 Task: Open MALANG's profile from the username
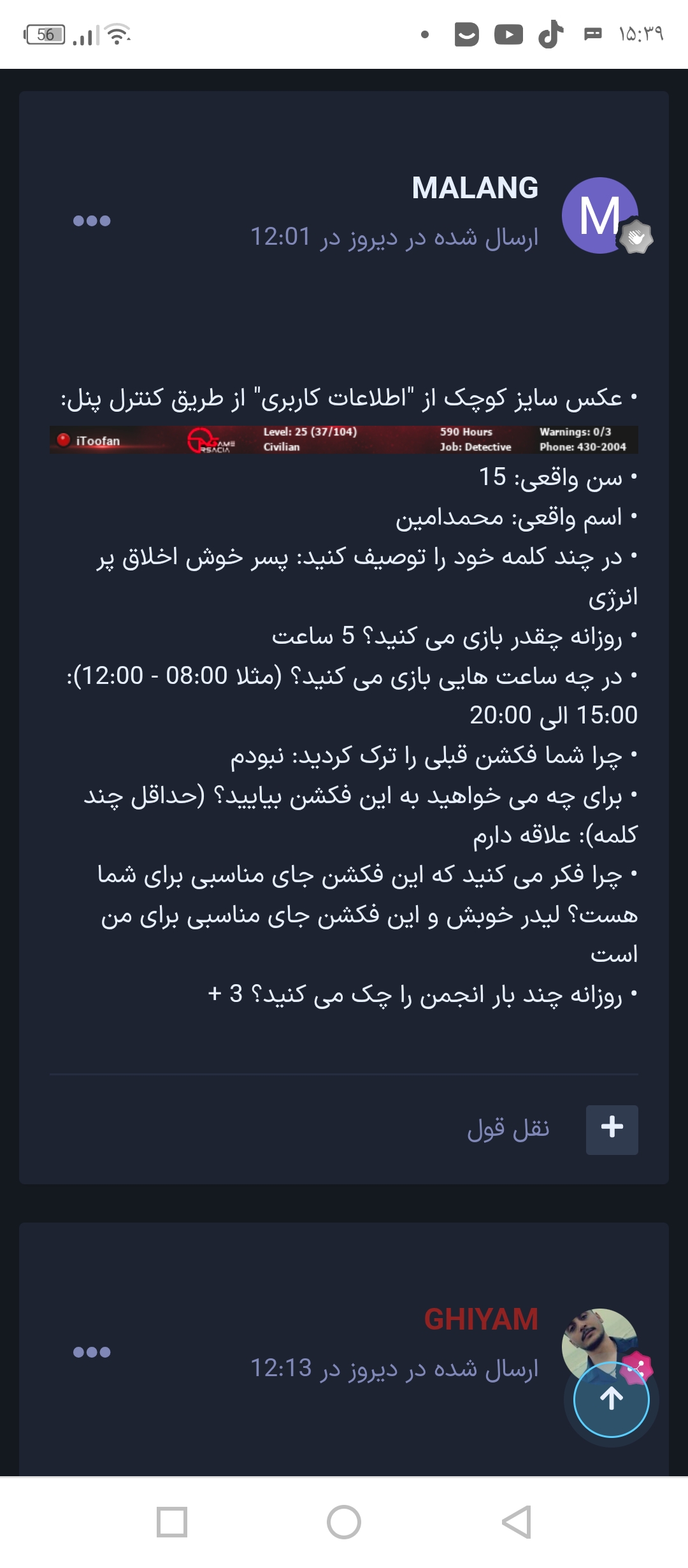pyautogui.click(x=475, y=188)
